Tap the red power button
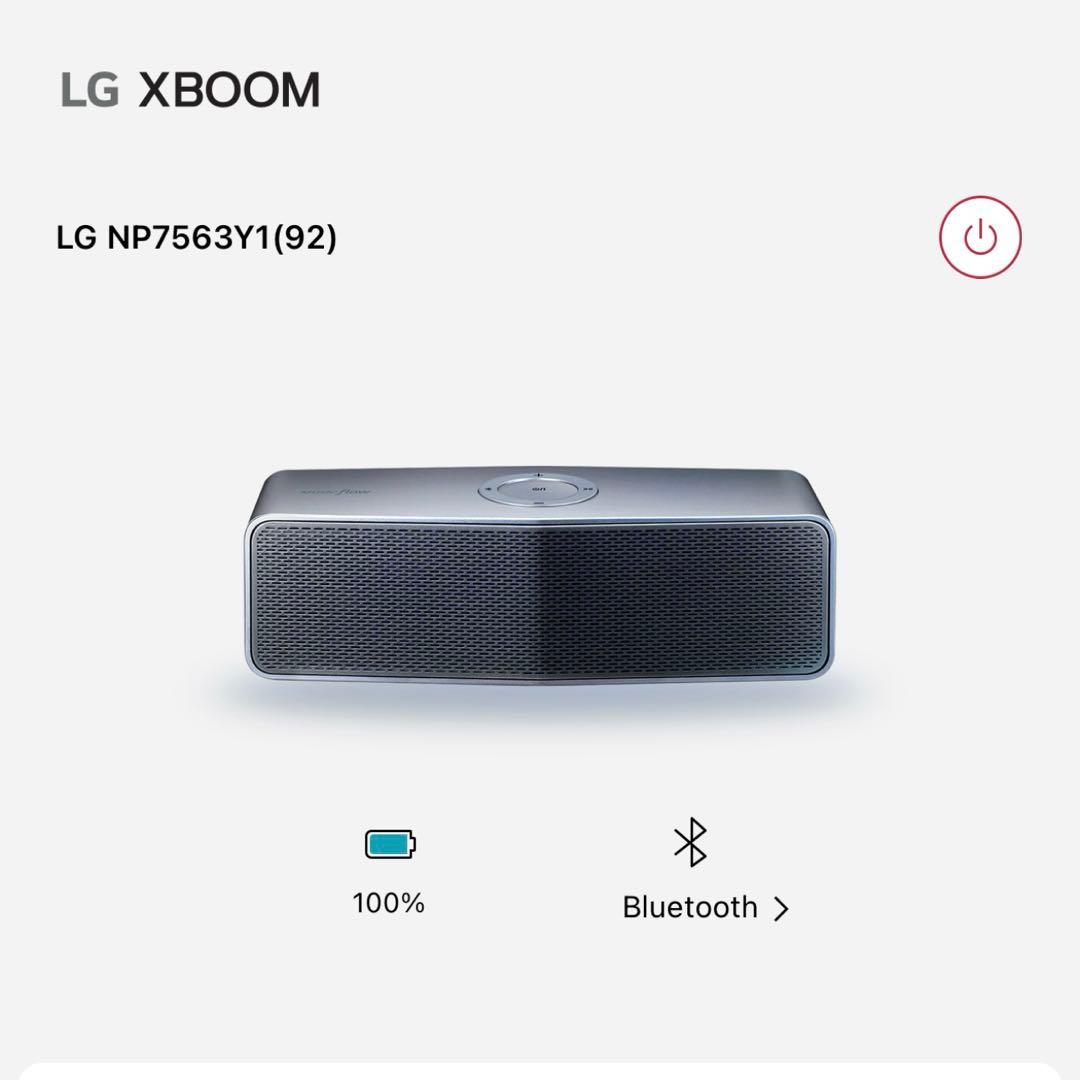Image resolution: width=1080 pixels, height=1080 pixels. [x=980, y=237]
